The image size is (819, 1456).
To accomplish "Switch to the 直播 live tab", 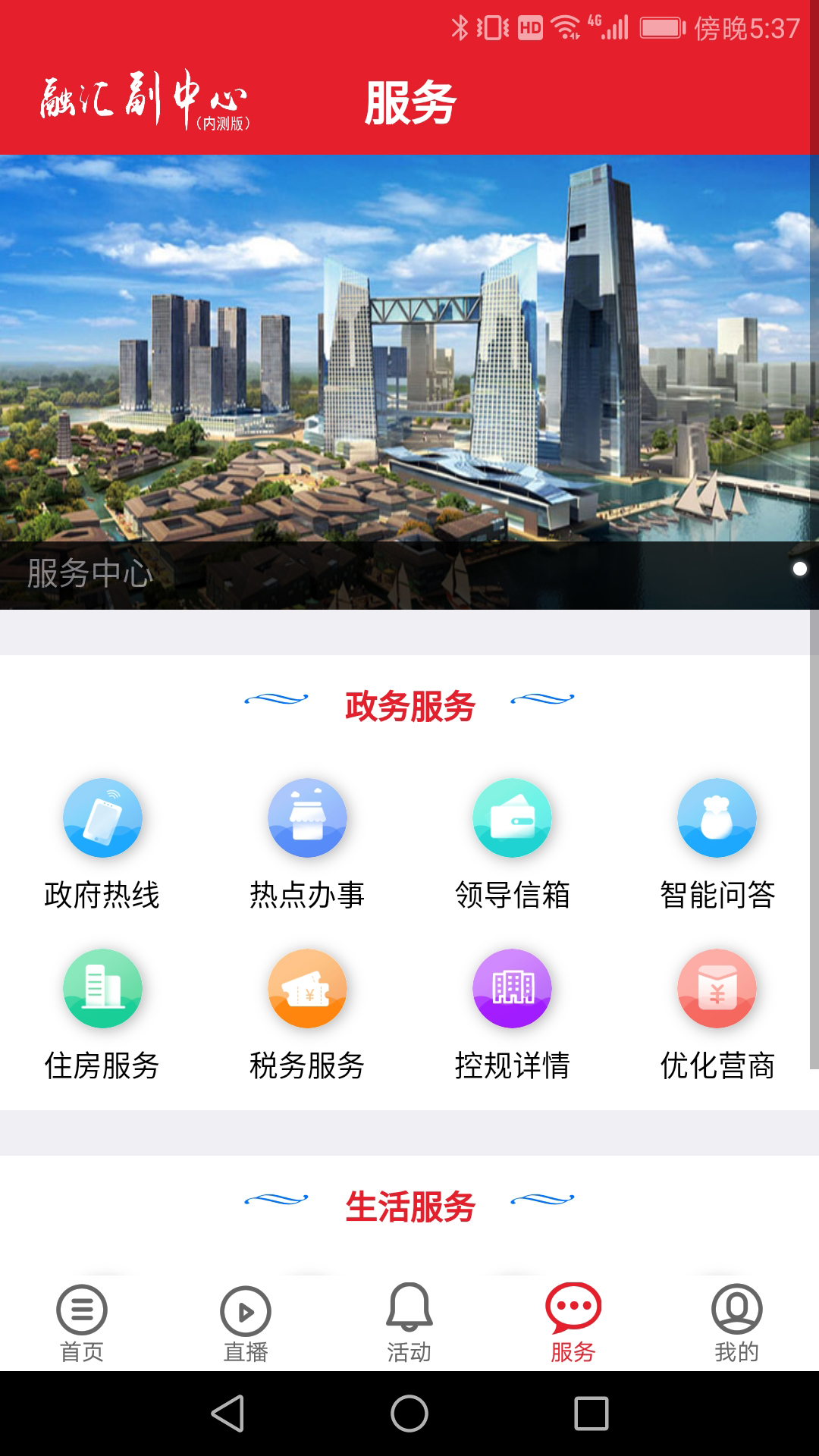I will (246, 1323).
